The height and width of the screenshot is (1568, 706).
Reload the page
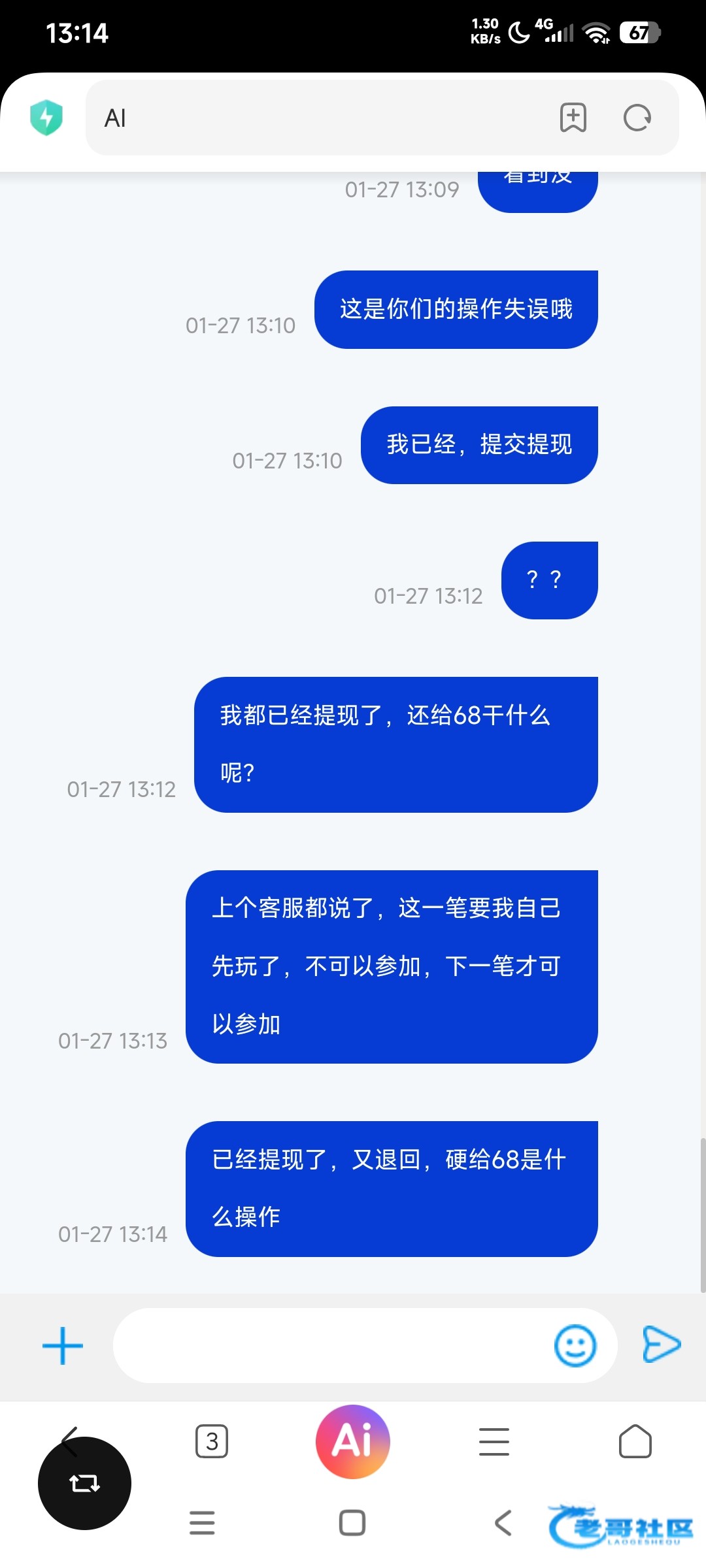pyautogui.click(x=637, y=118)
